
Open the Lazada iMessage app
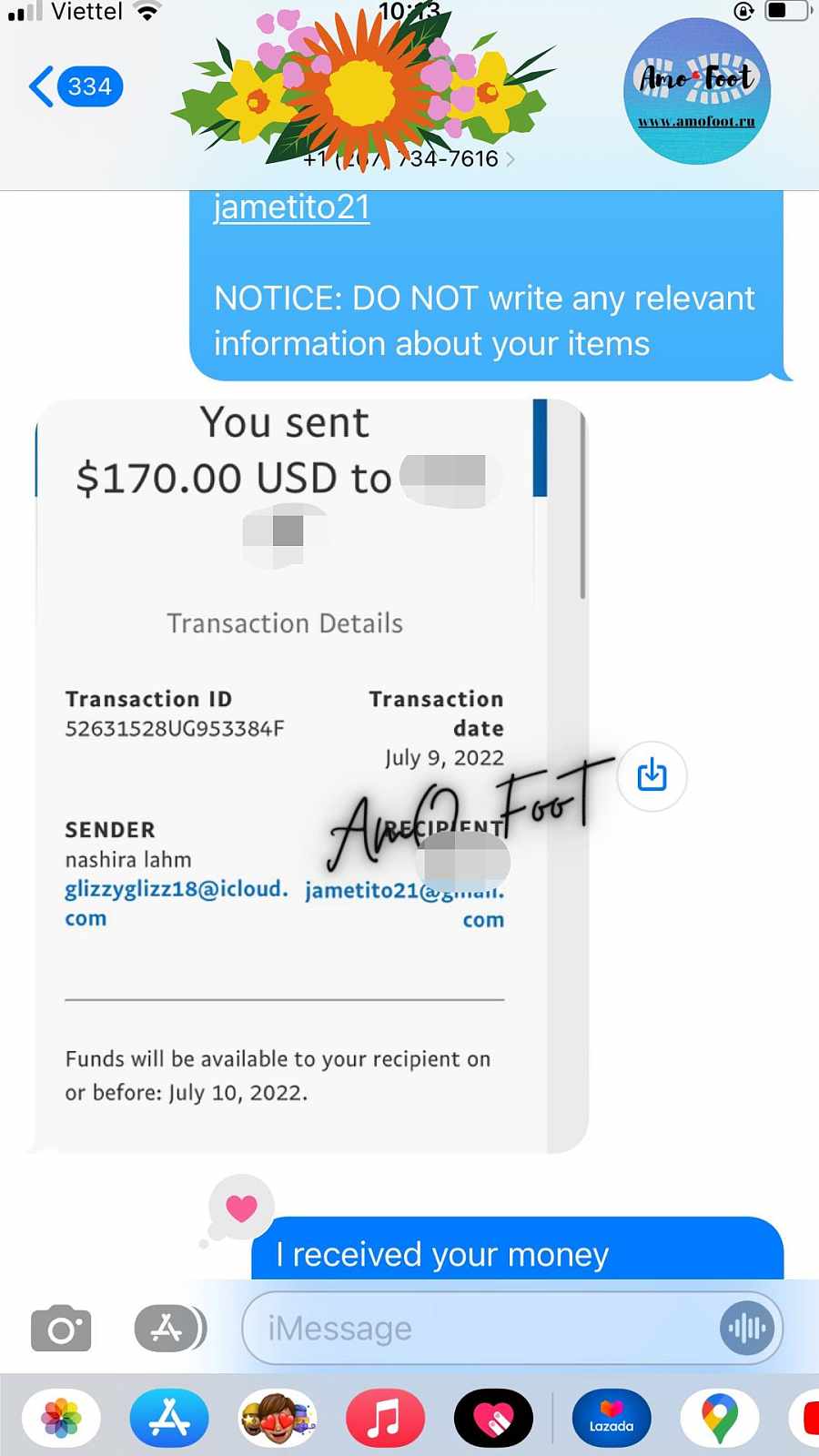point(612,1418)
